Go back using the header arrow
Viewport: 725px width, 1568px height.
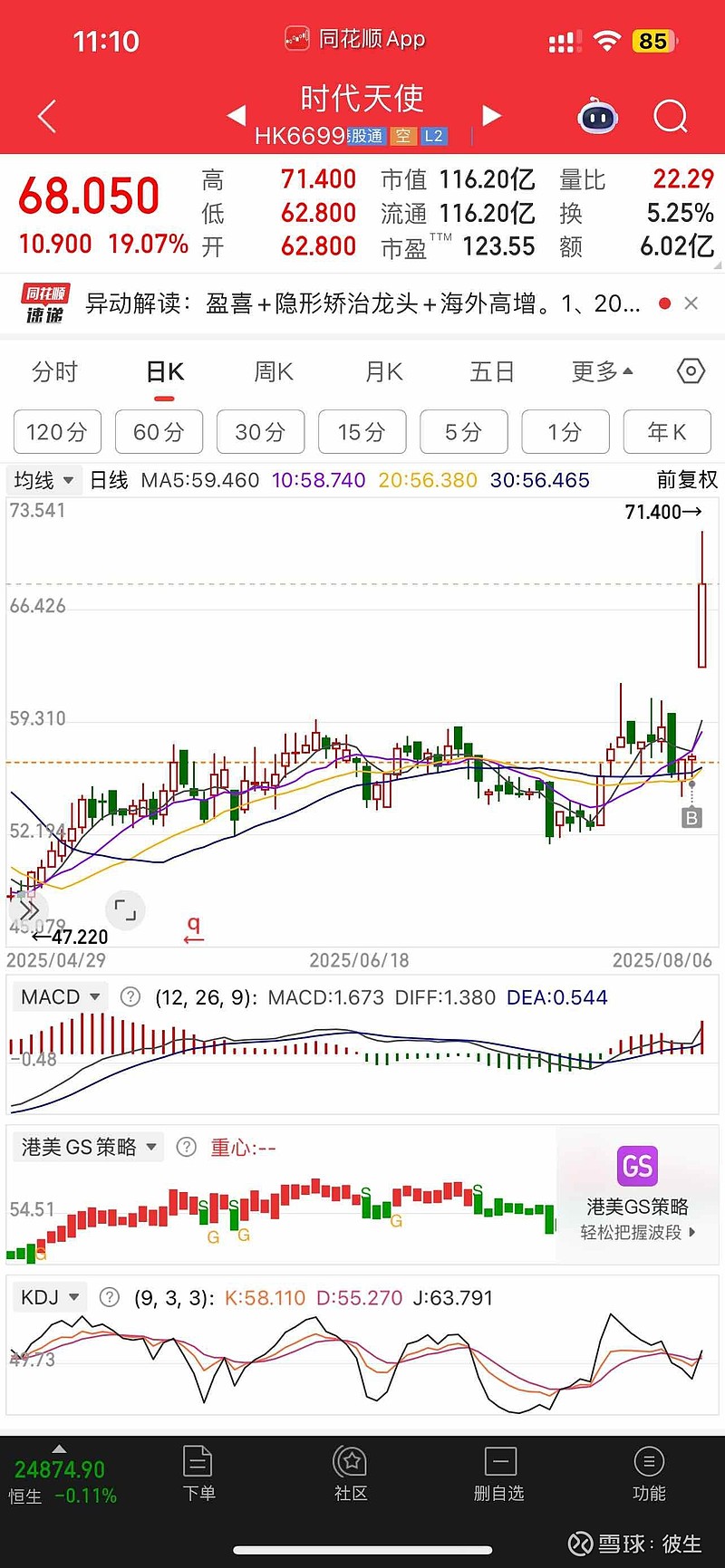coord(47,117)
